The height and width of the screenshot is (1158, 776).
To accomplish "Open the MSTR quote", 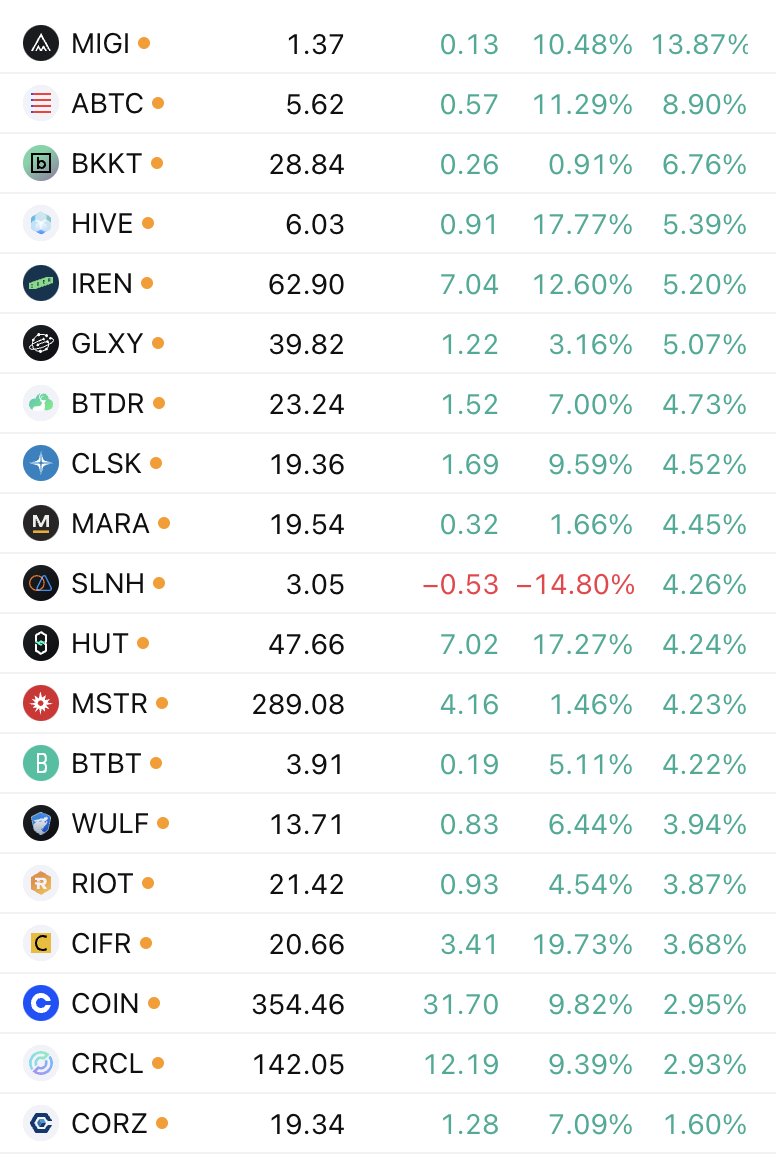I will tap(109, 704).
